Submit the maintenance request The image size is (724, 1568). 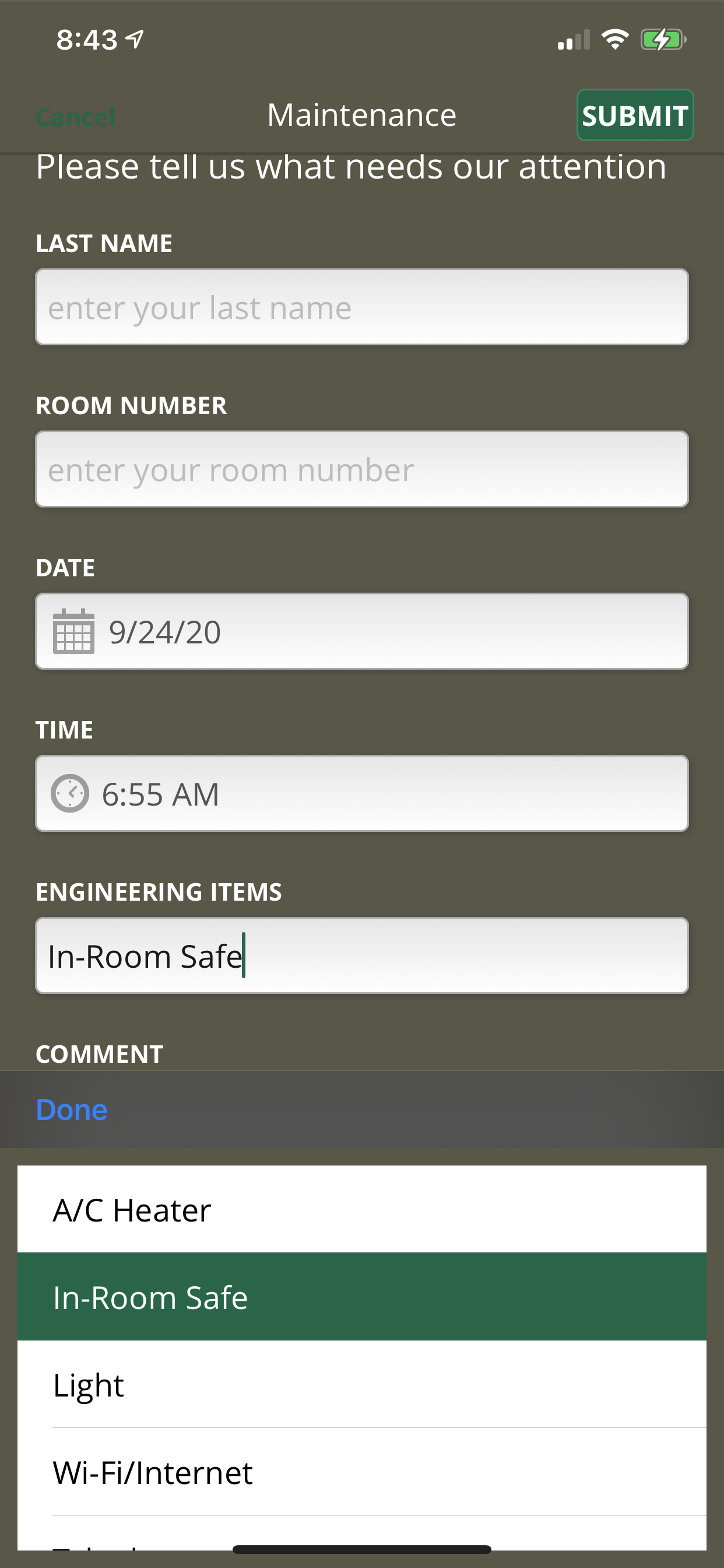[635, 115]
